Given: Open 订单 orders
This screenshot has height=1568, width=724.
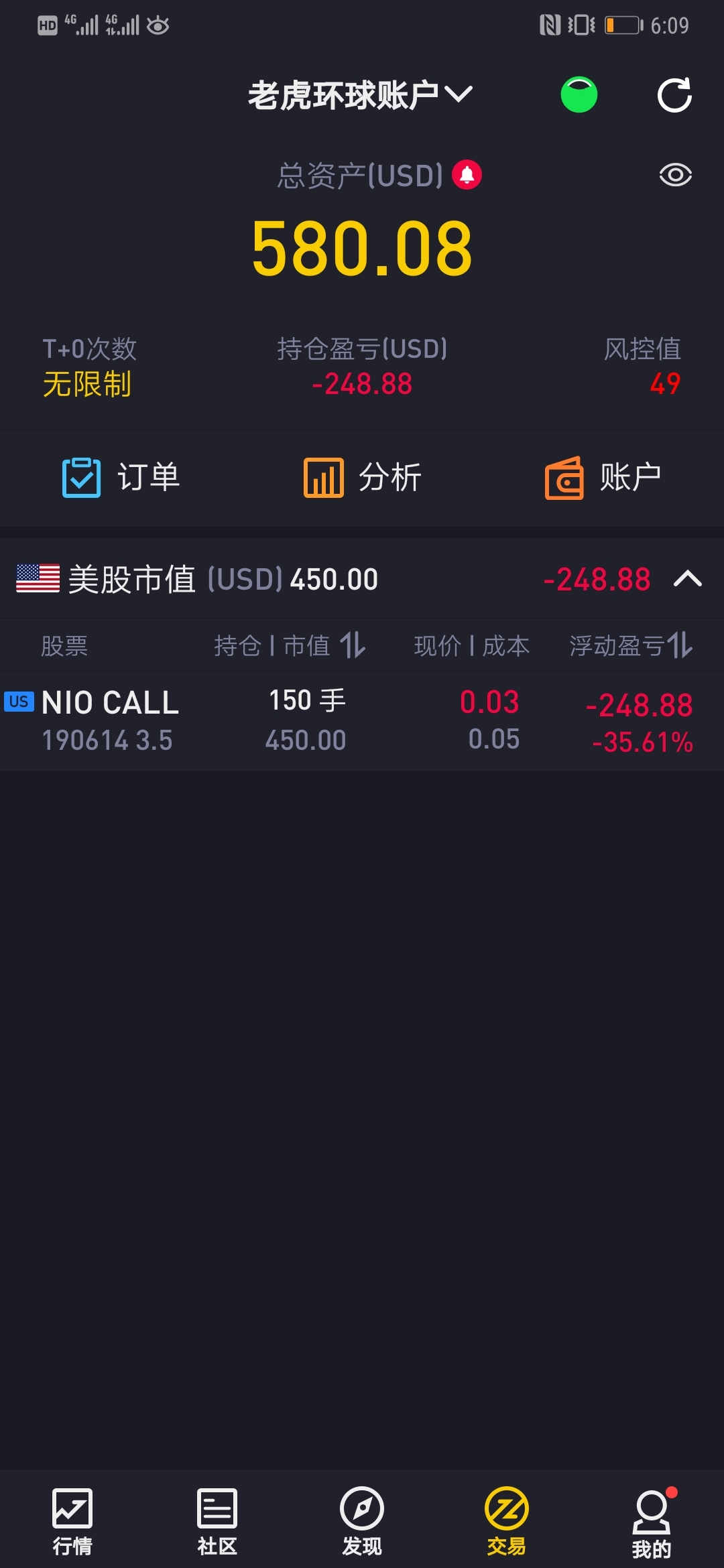Looking at the screenshot, I should (121, 478).
